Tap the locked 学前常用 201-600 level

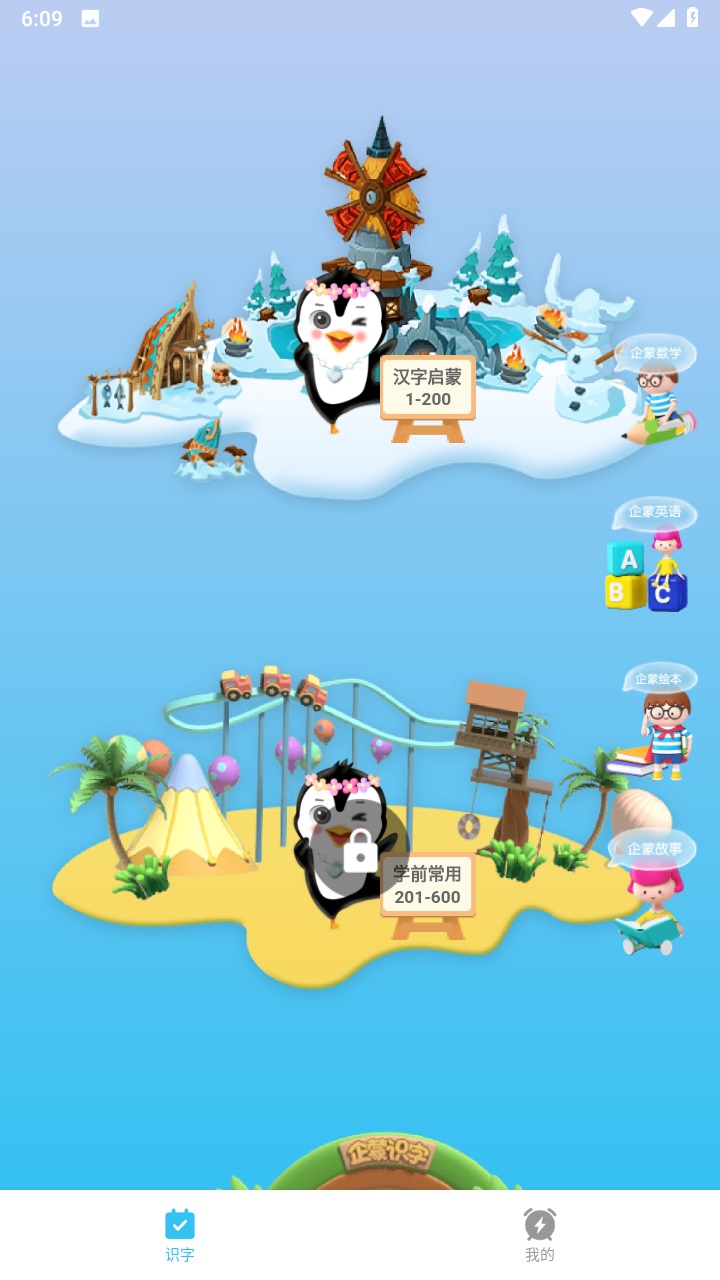click(427, 886)
